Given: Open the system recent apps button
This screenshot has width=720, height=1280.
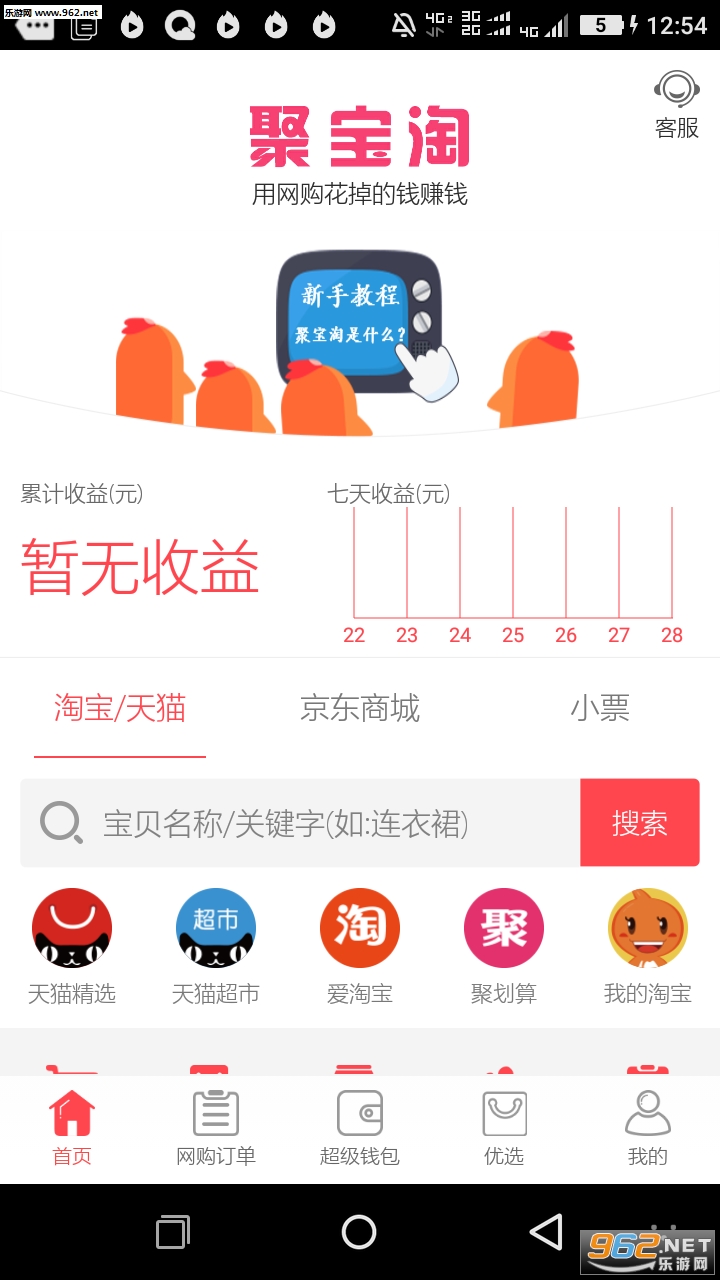Looking at the screenshot, I should point(173,1232).
